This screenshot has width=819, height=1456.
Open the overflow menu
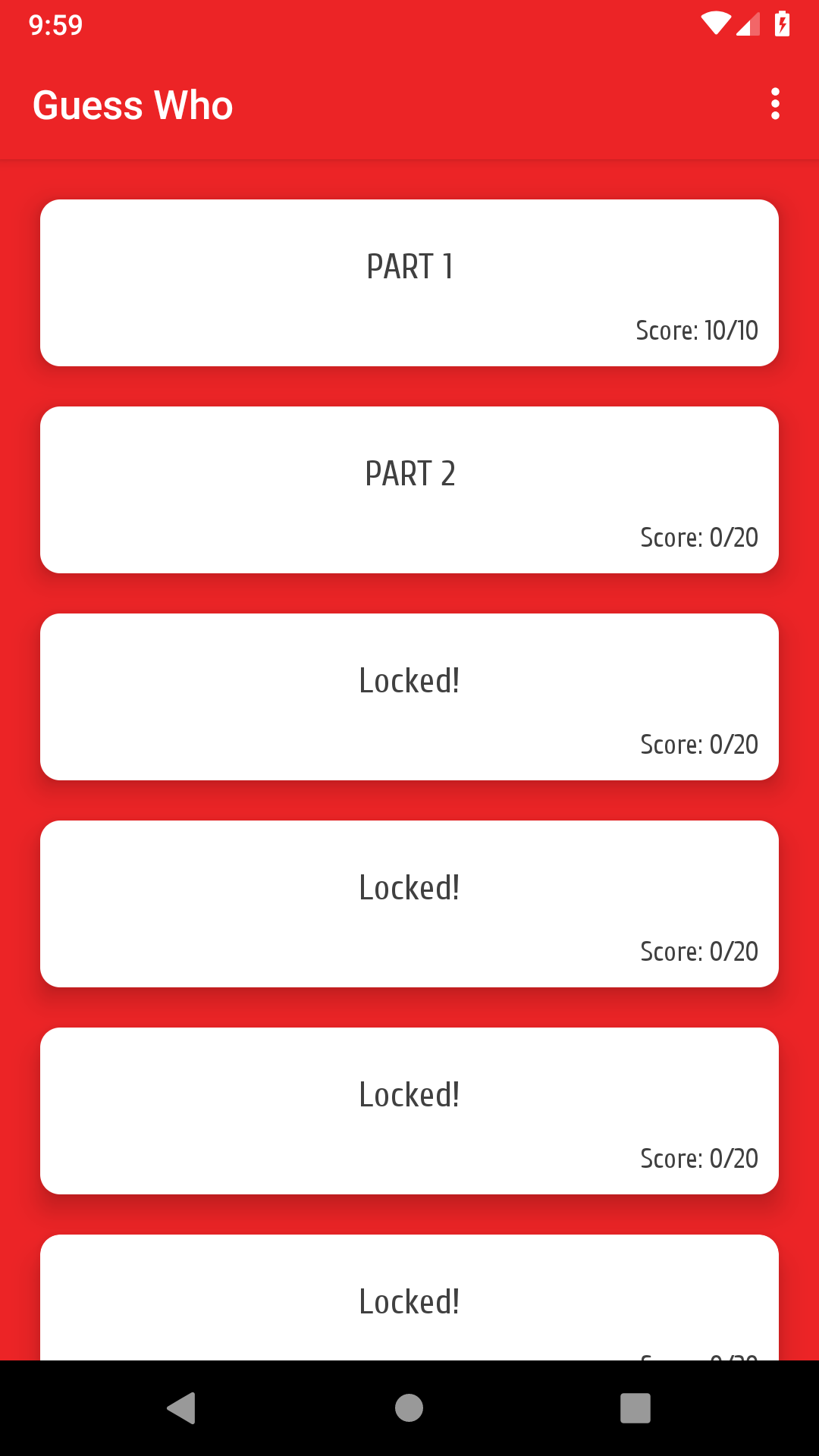pos(774,104)
